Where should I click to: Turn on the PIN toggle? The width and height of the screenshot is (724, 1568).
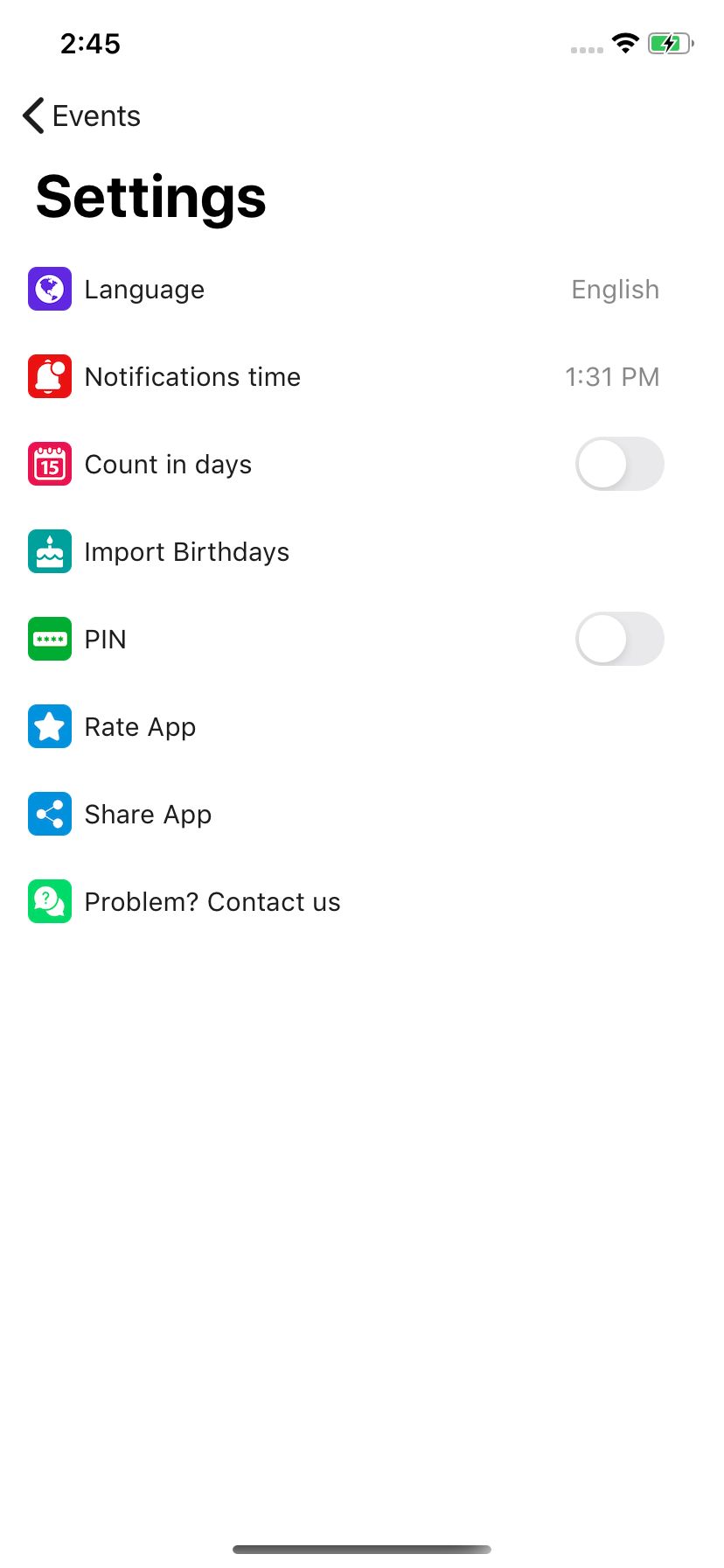point(619,640)
